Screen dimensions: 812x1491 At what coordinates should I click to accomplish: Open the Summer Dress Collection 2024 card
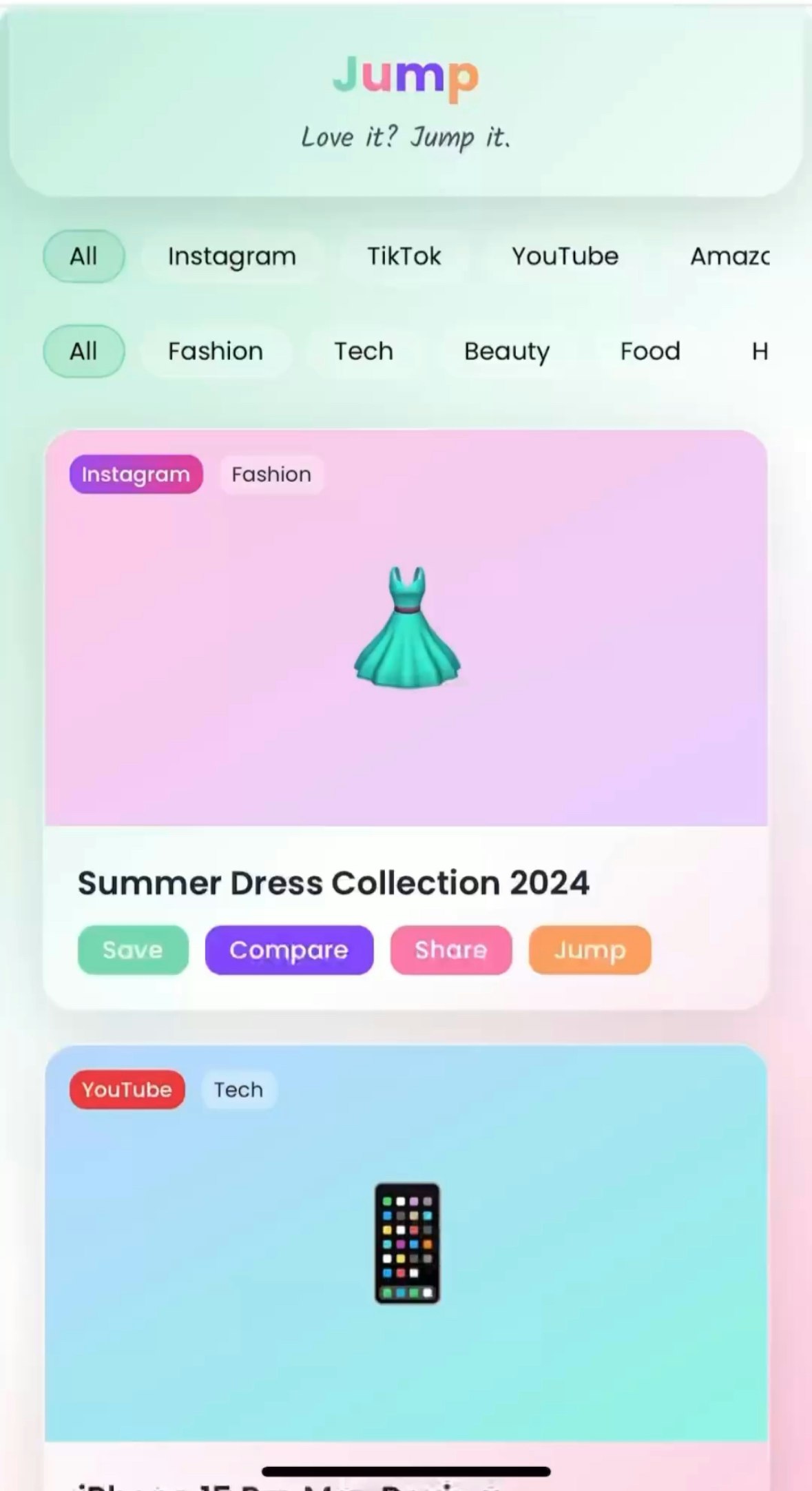click(x=406, y=627)
